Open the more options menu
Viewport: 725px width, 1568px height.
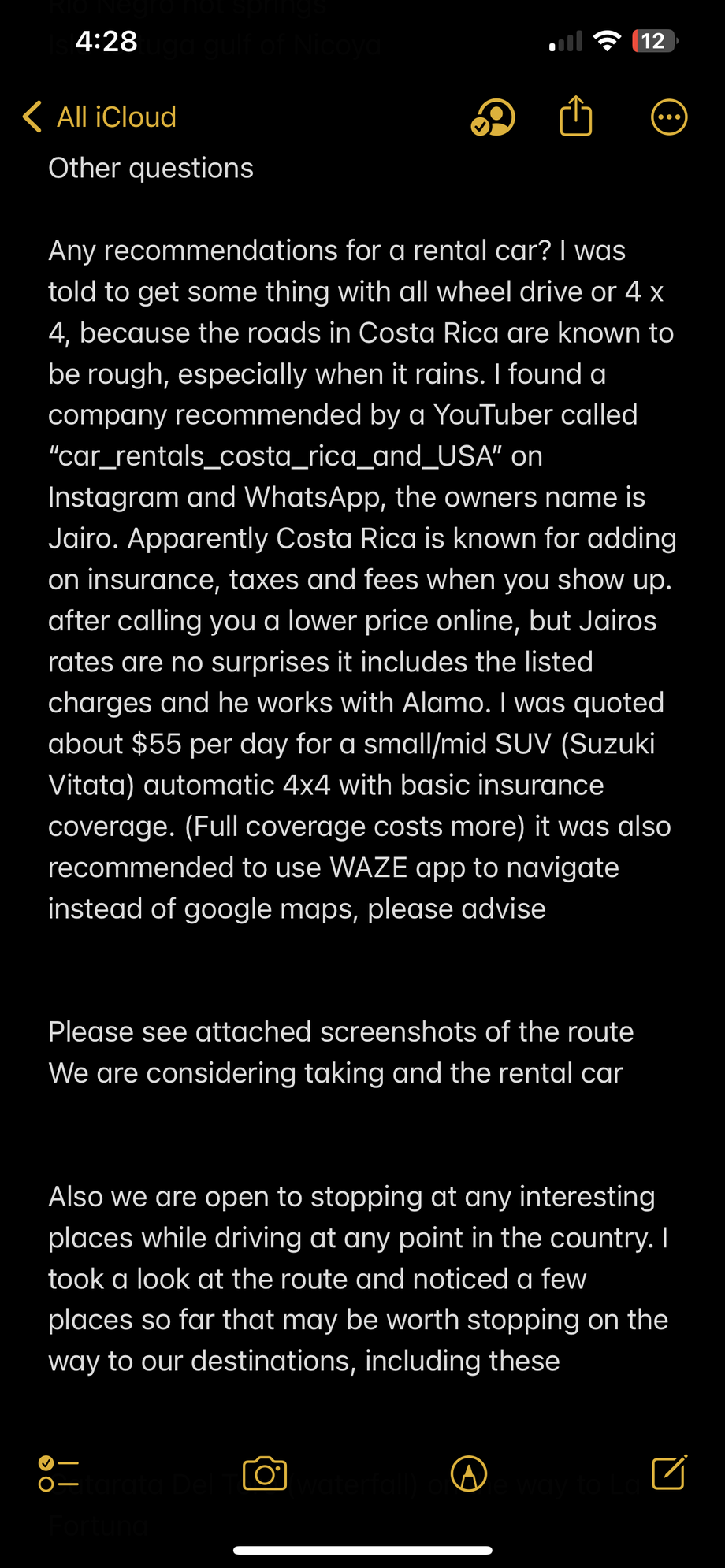[x=669, y=117]
